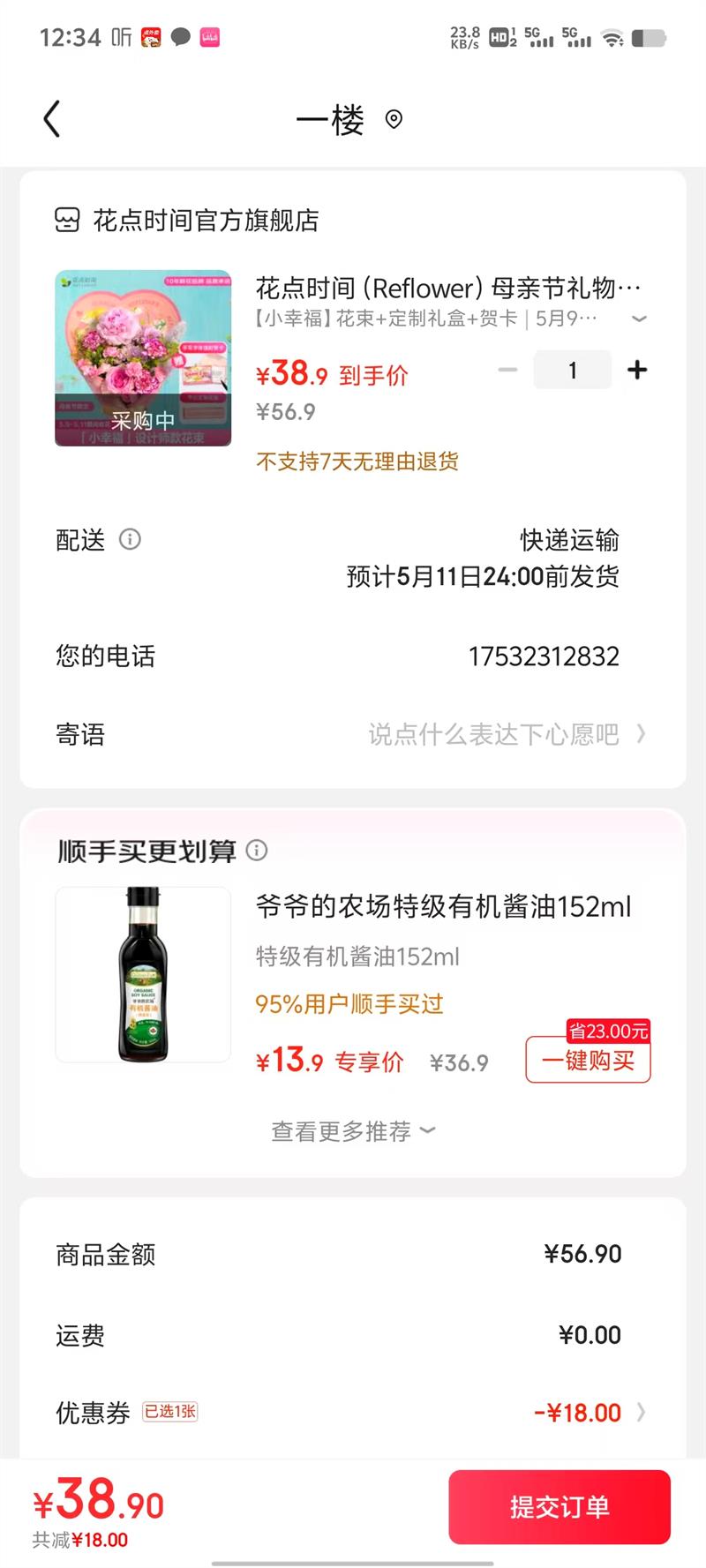Open the 爷爷的农场 soy sauce product
The width and height of the screenshot is (706, 1568).
click(x=143, y=974)
